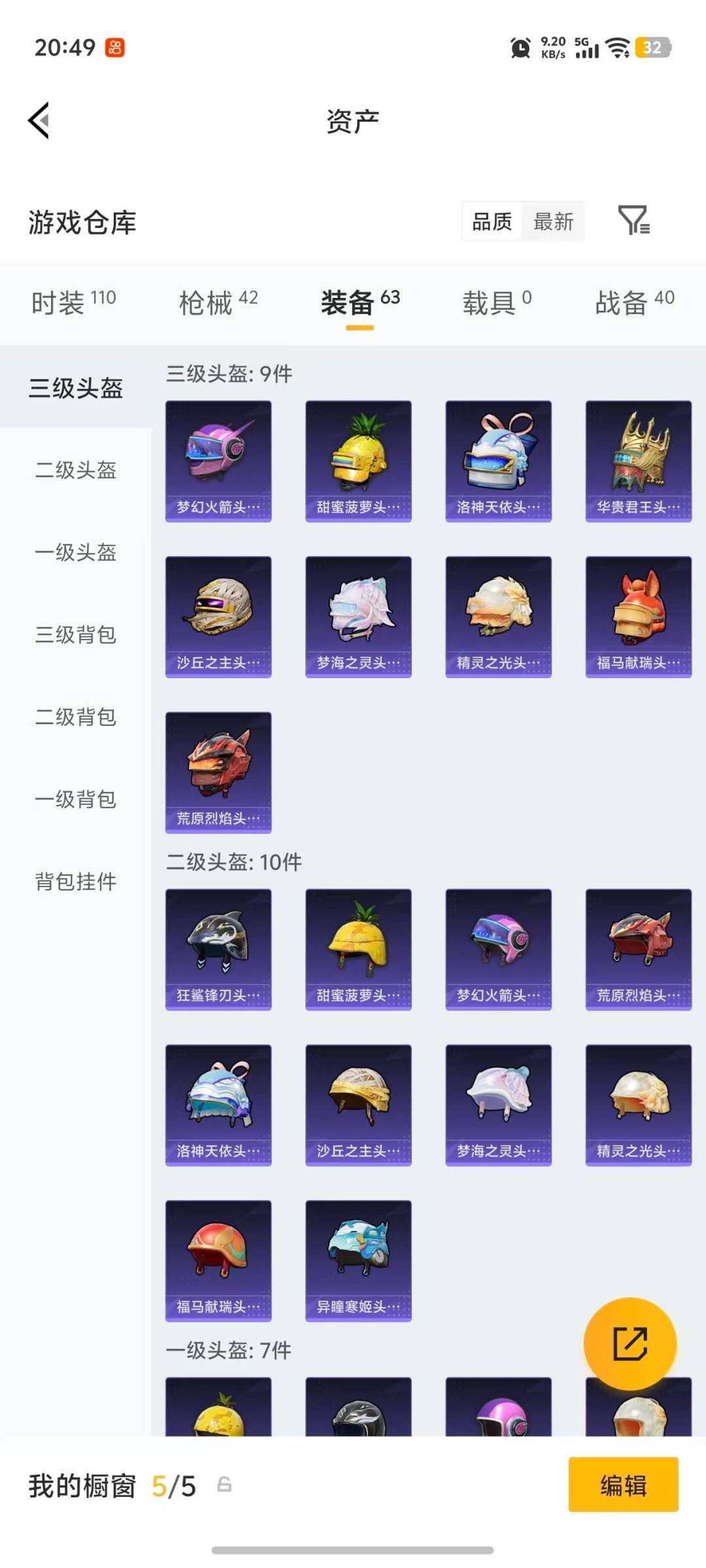Image resolution: width=706 pixels, height=1568 pixels.
Task: Select 背包挂件 from the side list
Action: (x=74, y=882)
